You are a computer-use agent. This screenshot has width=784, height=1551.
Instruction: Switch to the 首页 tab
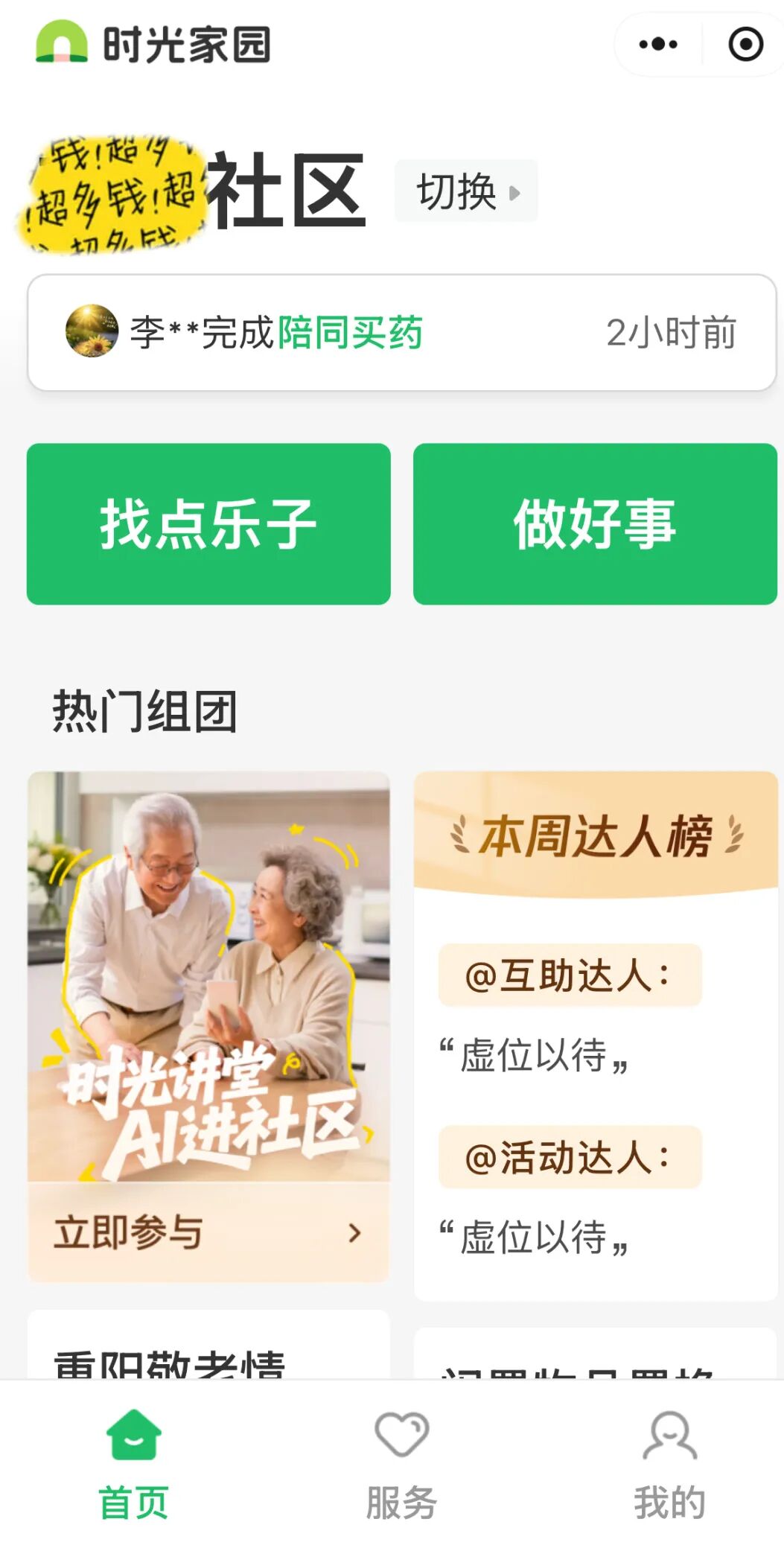point(134,1464)
